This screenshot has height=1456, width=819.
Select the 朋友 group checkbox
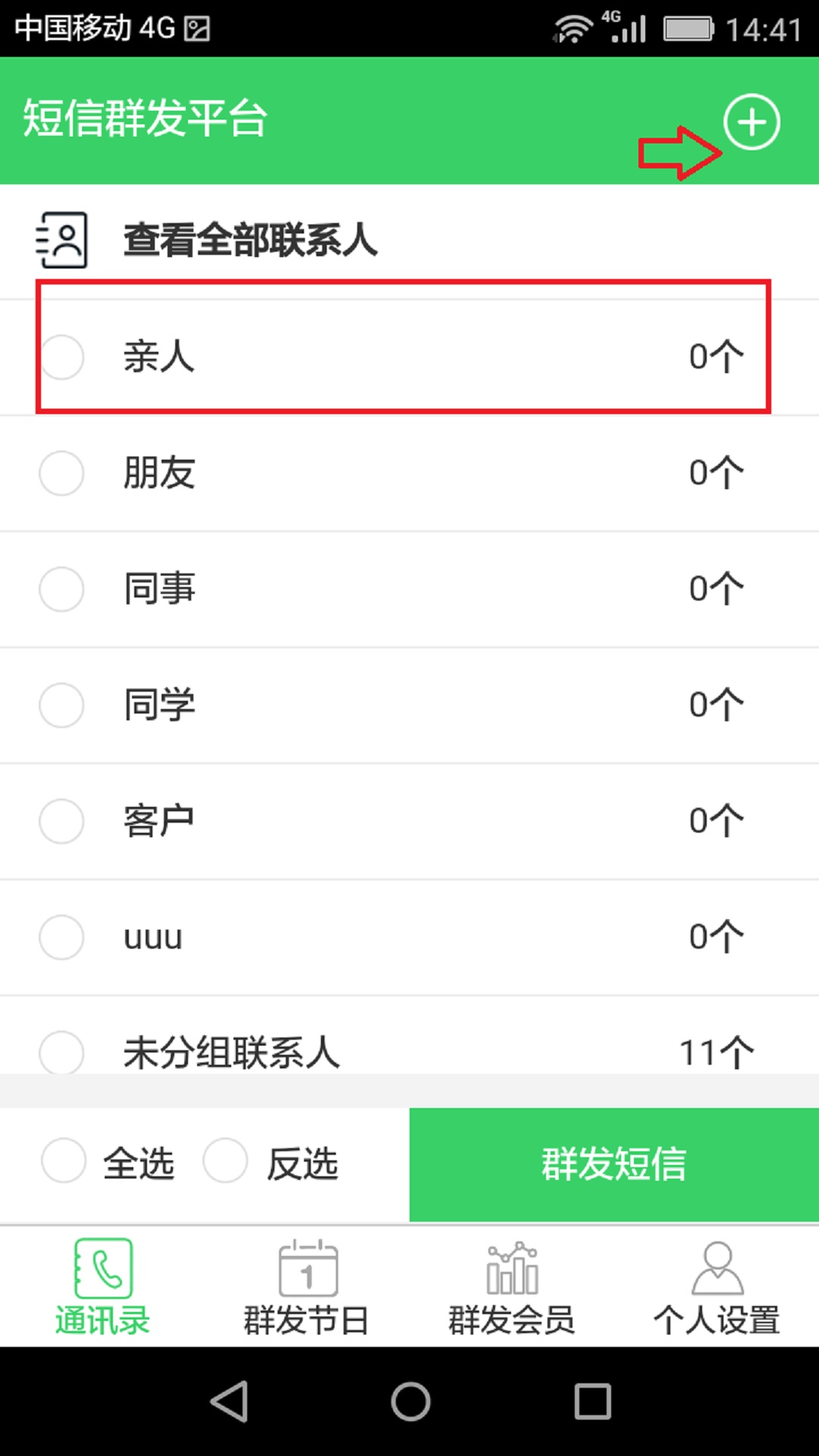(x=62, y=473)
